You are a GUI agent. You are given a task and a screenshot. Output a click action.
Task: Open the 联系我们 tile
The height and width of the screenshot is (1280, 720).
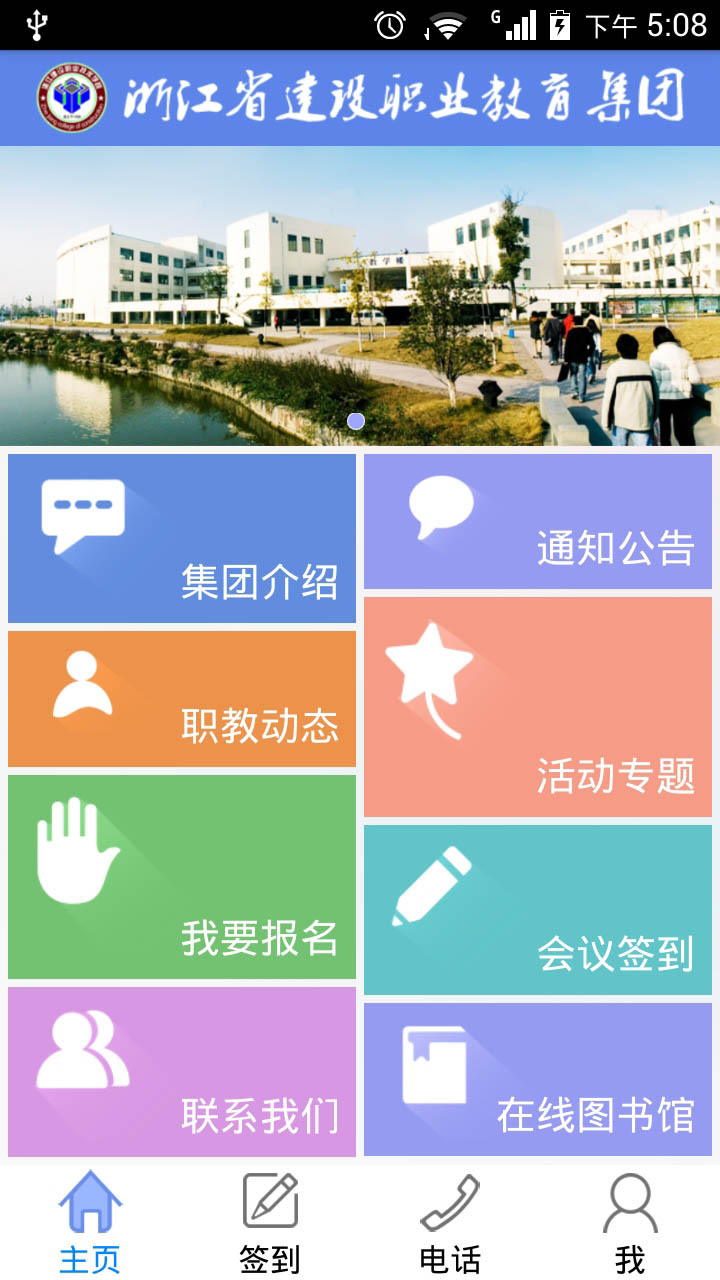(182, 1072)
